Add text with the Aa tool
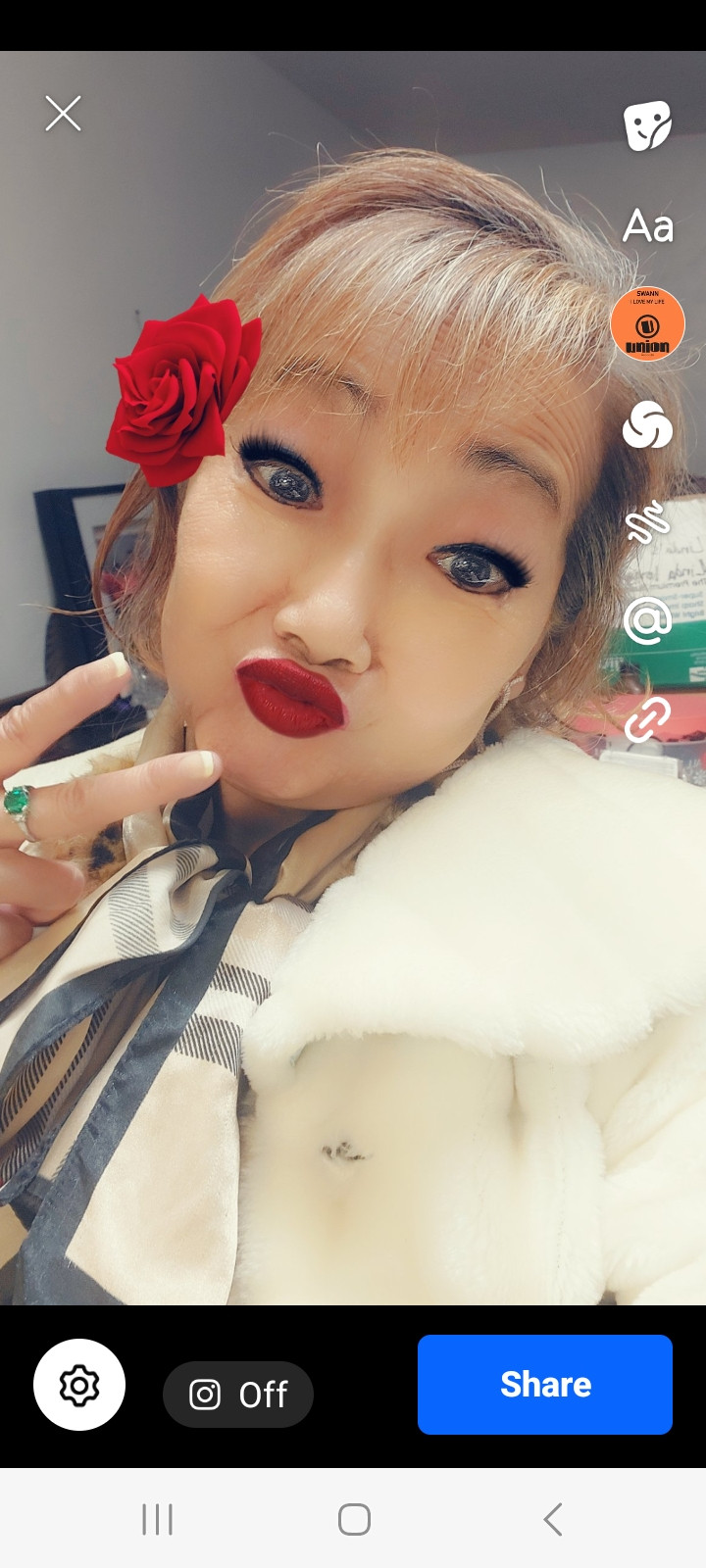Viewport: 706px width, 1568px height. (647, 226)
